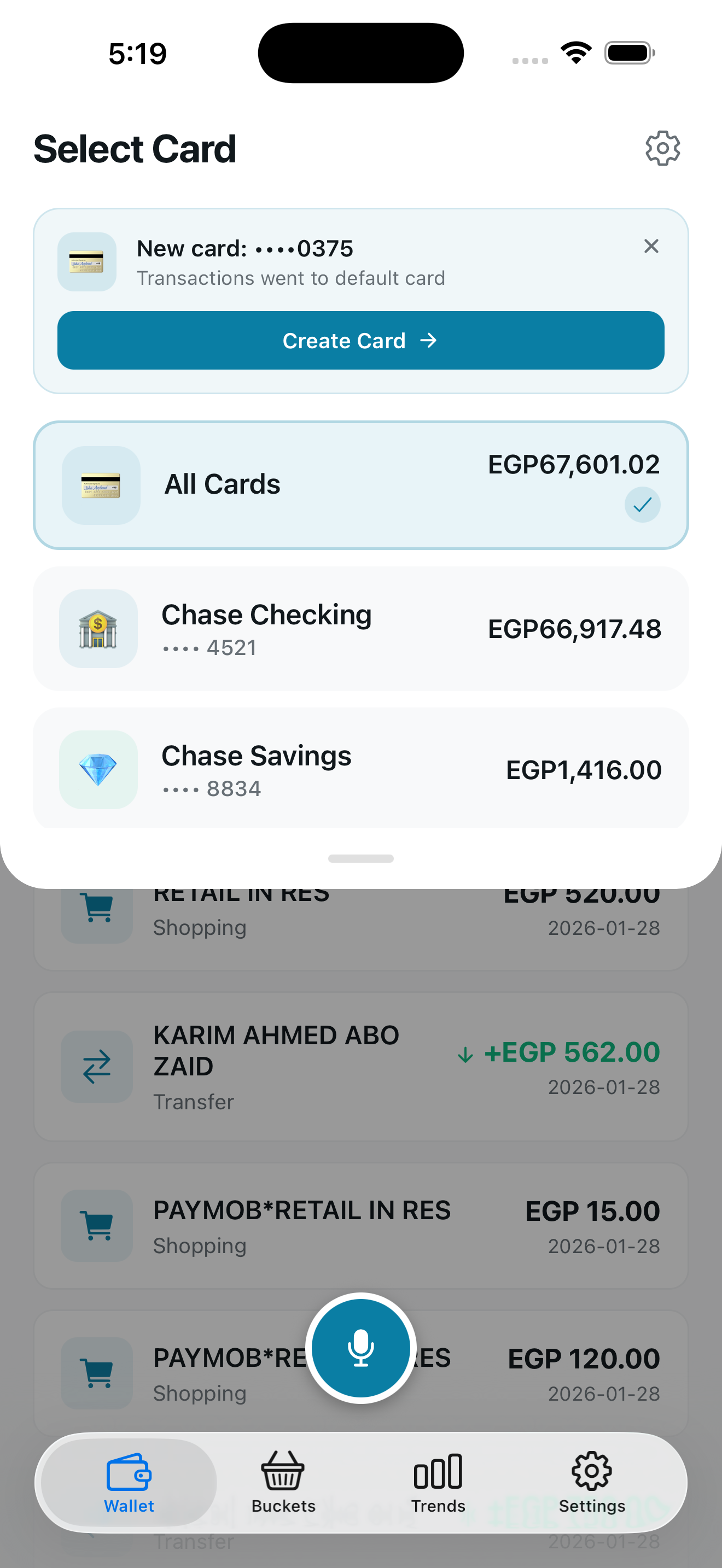Tap the Create Card button
Screen dimensions: 722x1568
[360, 340]
